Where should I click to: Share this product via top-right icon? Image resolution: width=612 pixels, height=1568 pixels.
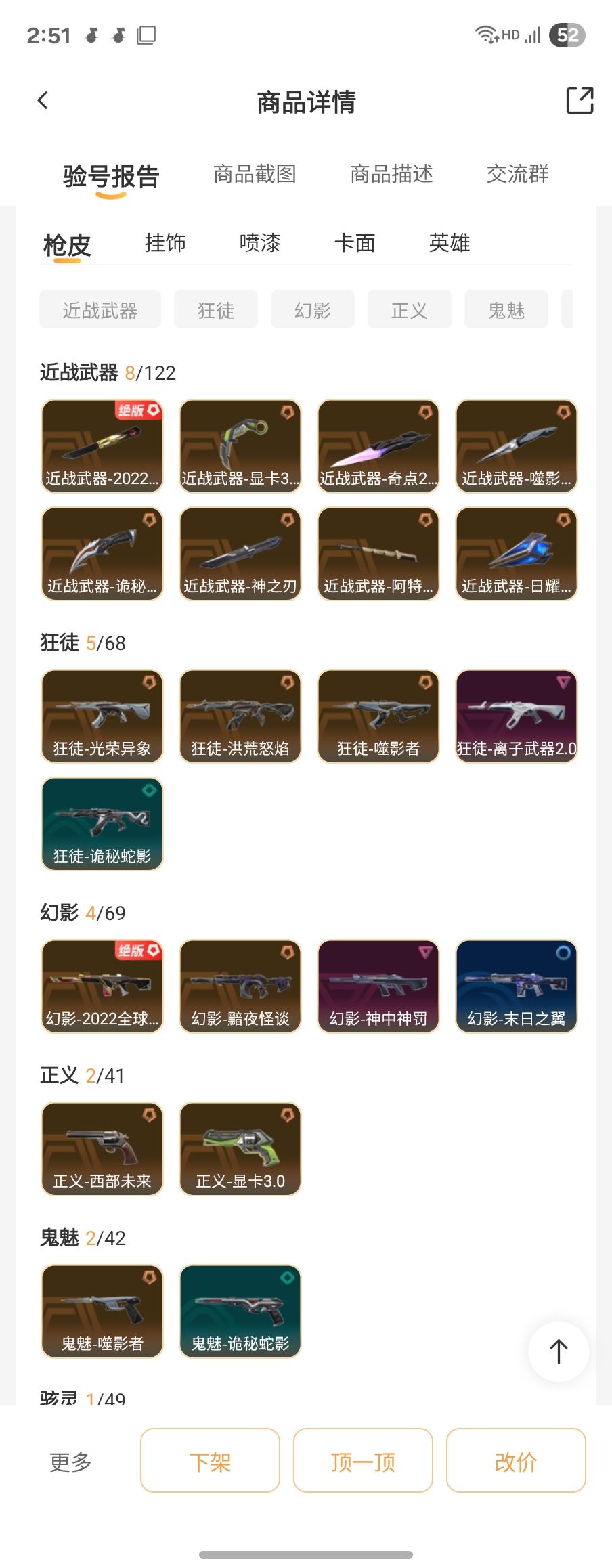point(579,101)
